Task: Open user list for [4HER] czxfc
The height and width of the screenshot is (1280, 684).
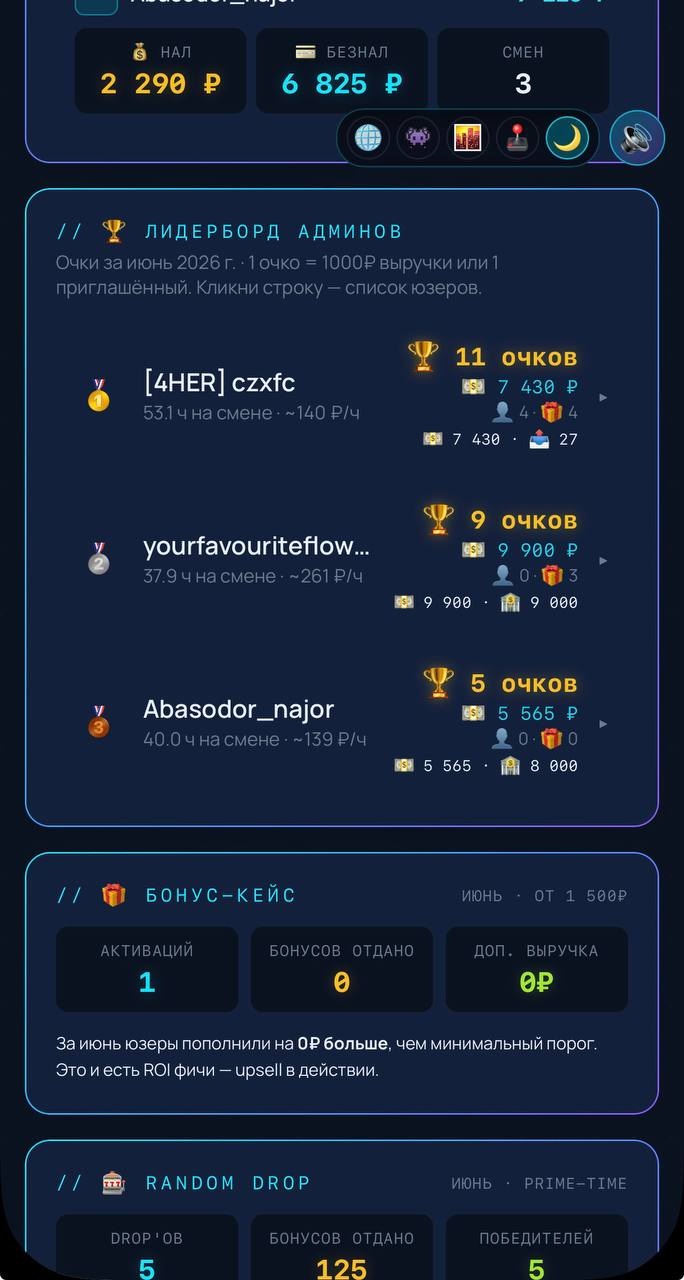Action: pyautogui.click(x=342, y=396)
